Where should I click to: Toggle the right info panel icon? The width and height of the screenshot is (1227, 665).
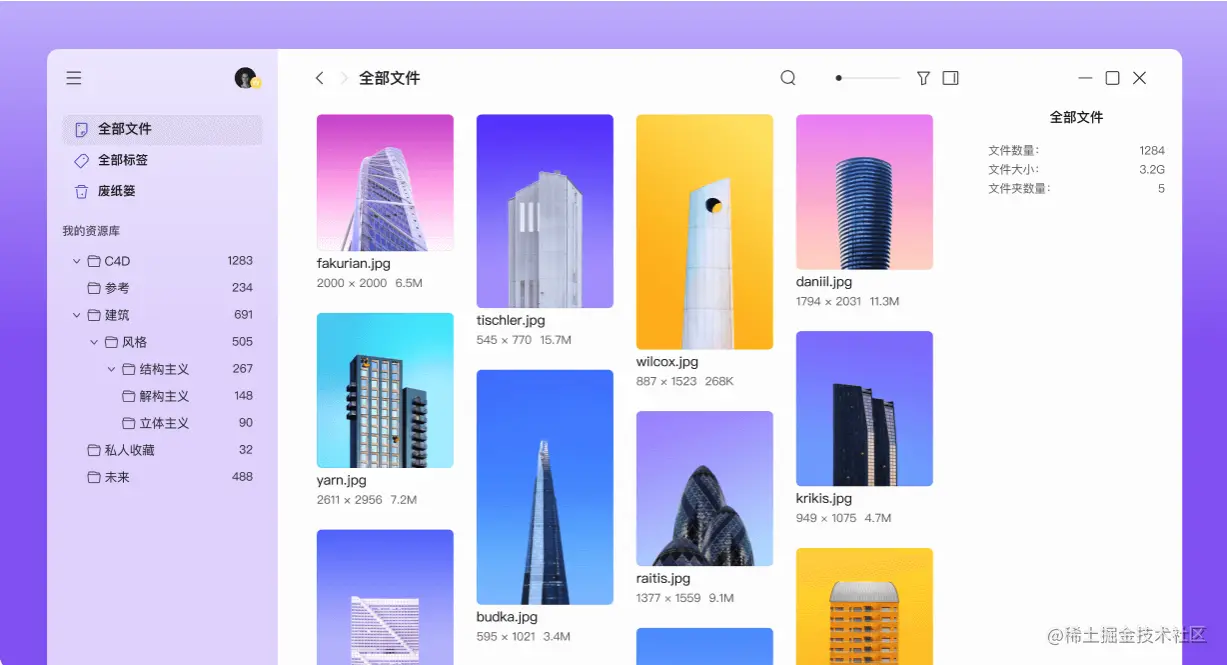click(x=950, y=78)
